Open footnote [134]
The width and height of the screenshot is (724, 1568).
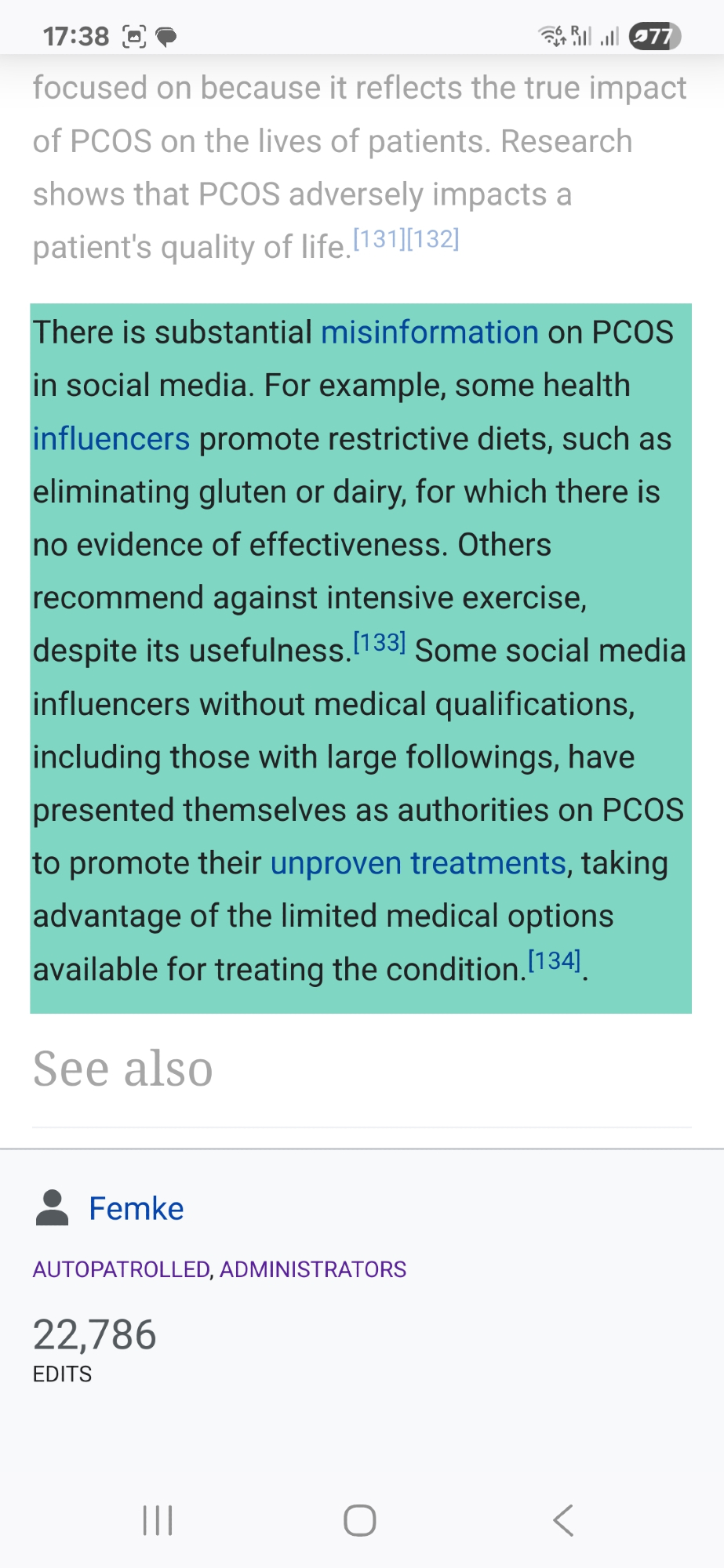pos(554,960)
